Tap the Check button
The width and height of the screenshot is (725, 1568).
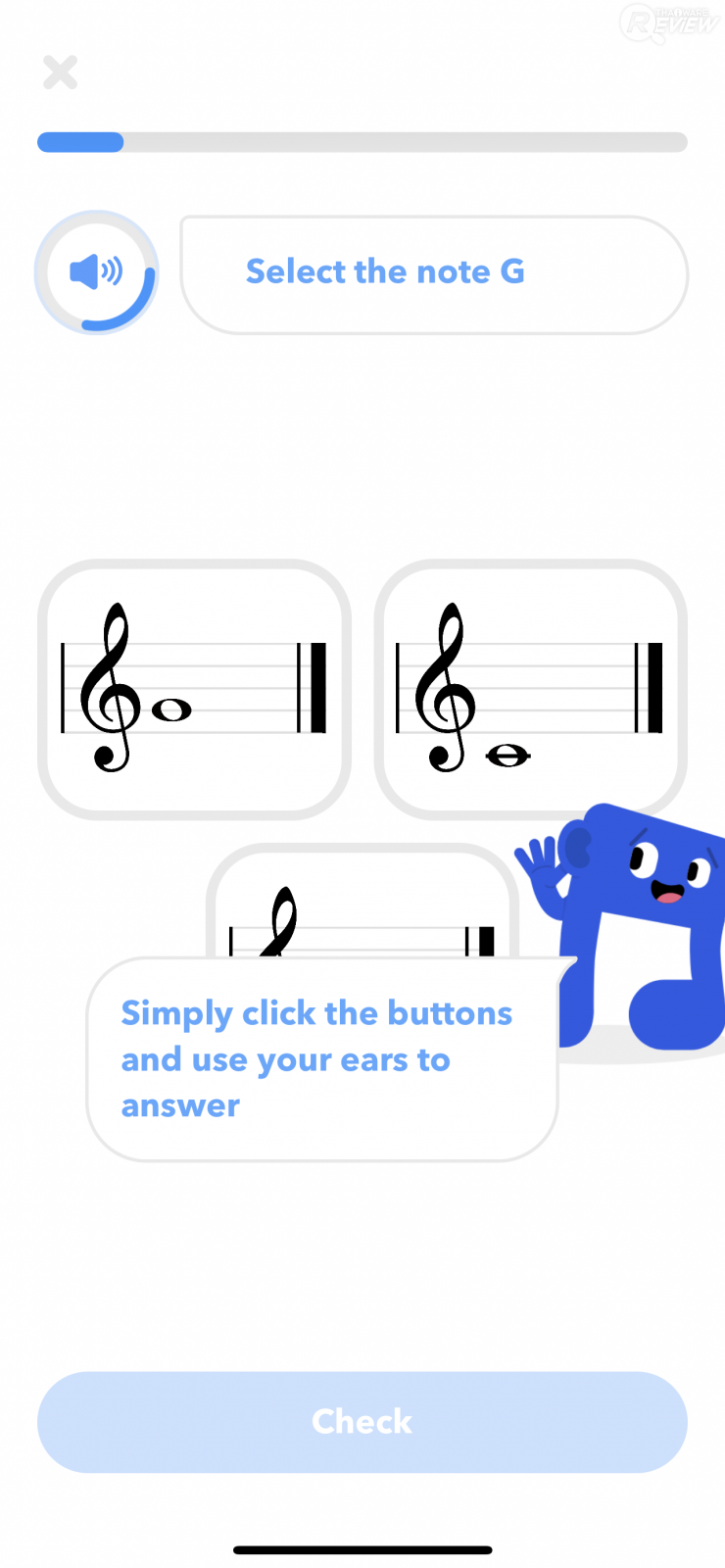362,1421
